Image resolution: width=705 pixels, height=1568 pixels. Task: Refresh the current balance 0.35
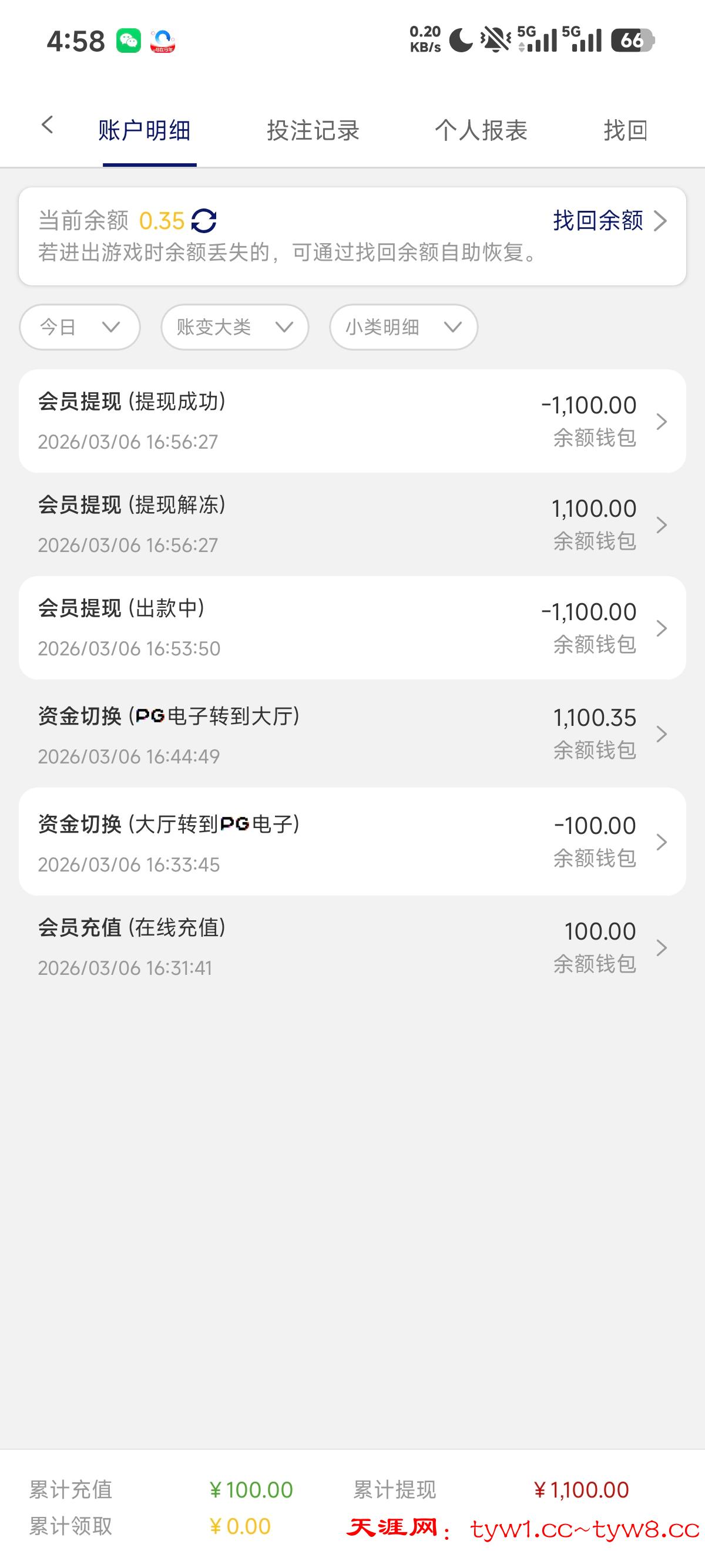click(204, 221)
